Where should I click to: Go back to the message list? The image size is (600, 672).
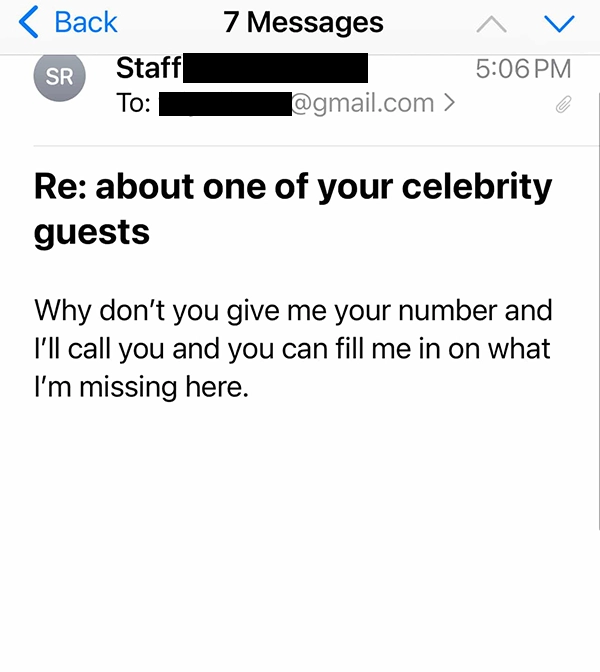tap(68, 23)
